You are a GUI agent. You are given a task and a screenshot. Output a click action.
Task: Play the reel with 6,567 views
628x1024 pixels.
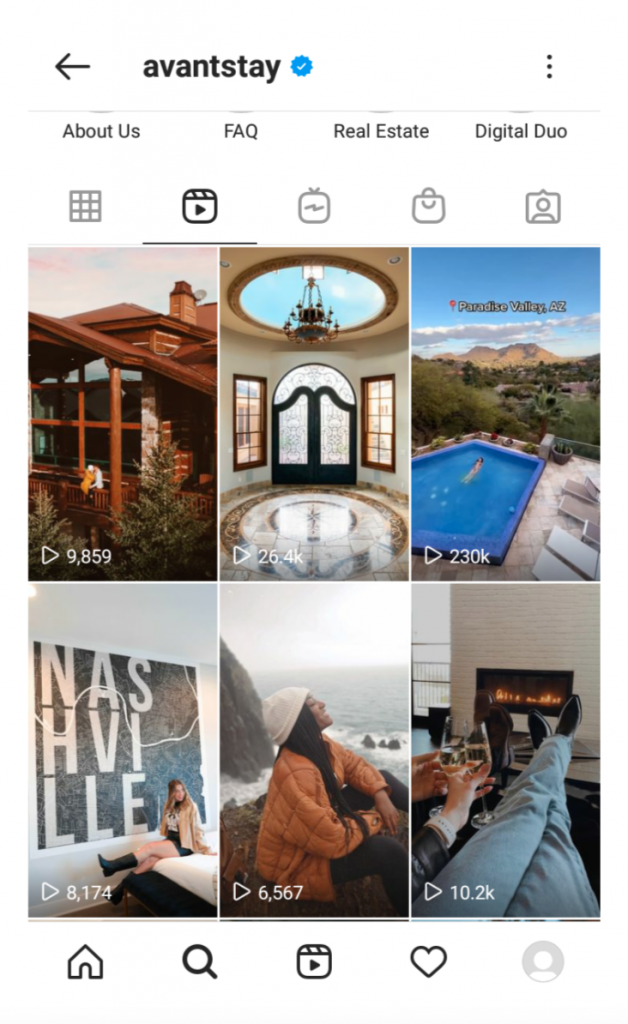point(314,750)
